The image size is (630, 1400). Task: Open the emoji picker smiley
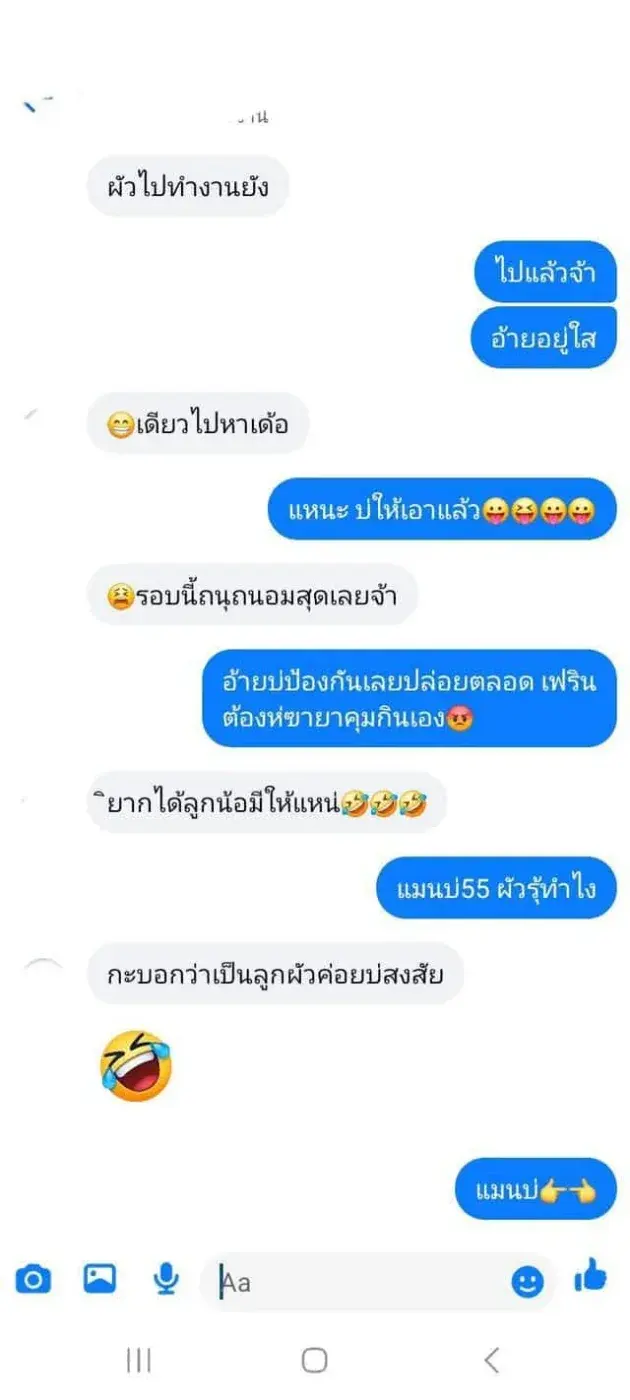[527, 1281]
